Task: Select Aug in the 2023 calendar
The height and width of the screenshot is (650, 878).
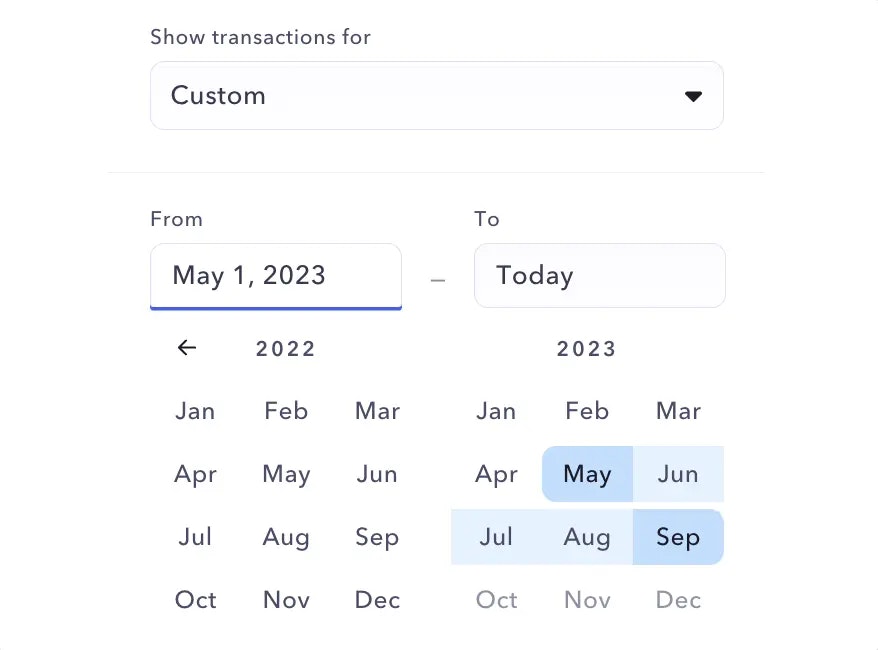Action: [x=587, y=537]
